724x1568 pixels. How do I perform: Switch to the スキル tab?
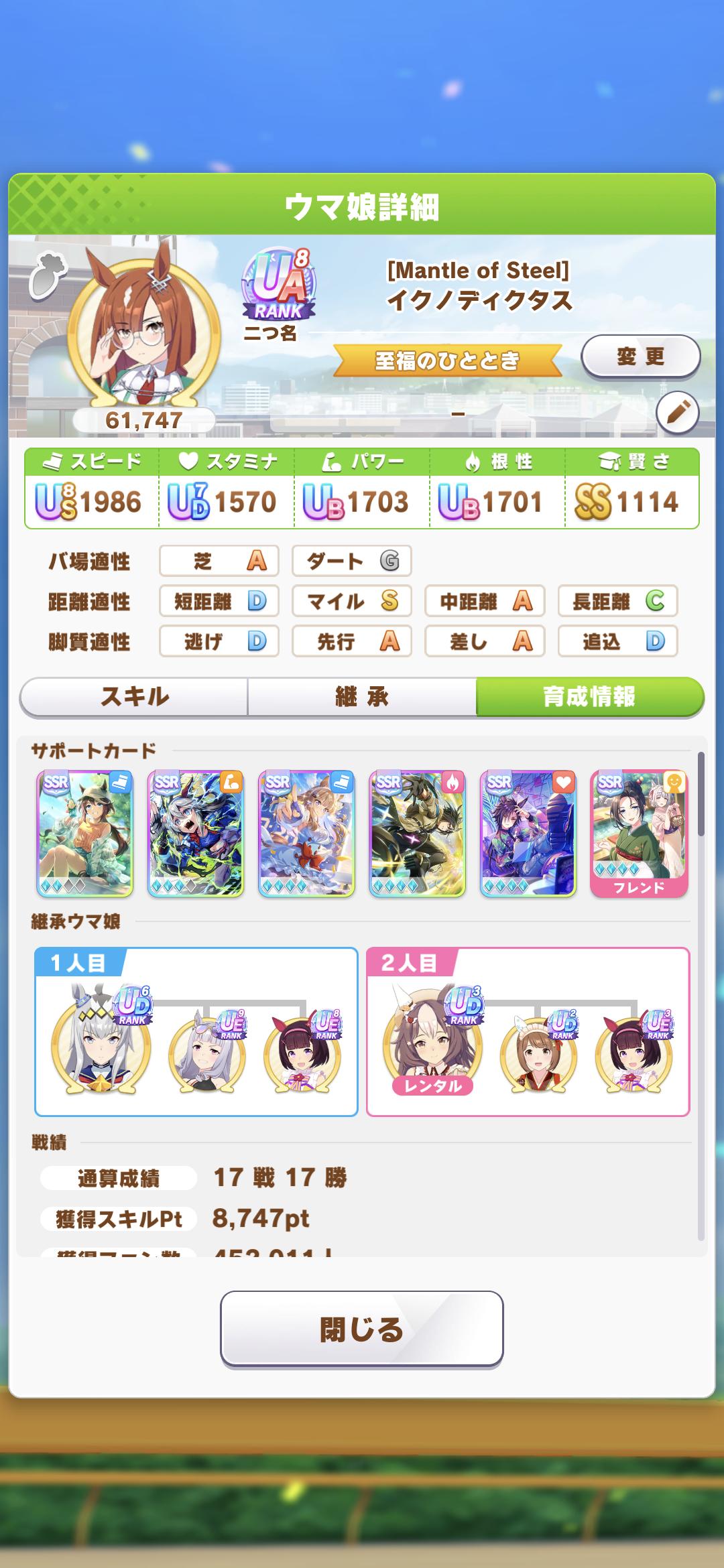click(134, 697)
